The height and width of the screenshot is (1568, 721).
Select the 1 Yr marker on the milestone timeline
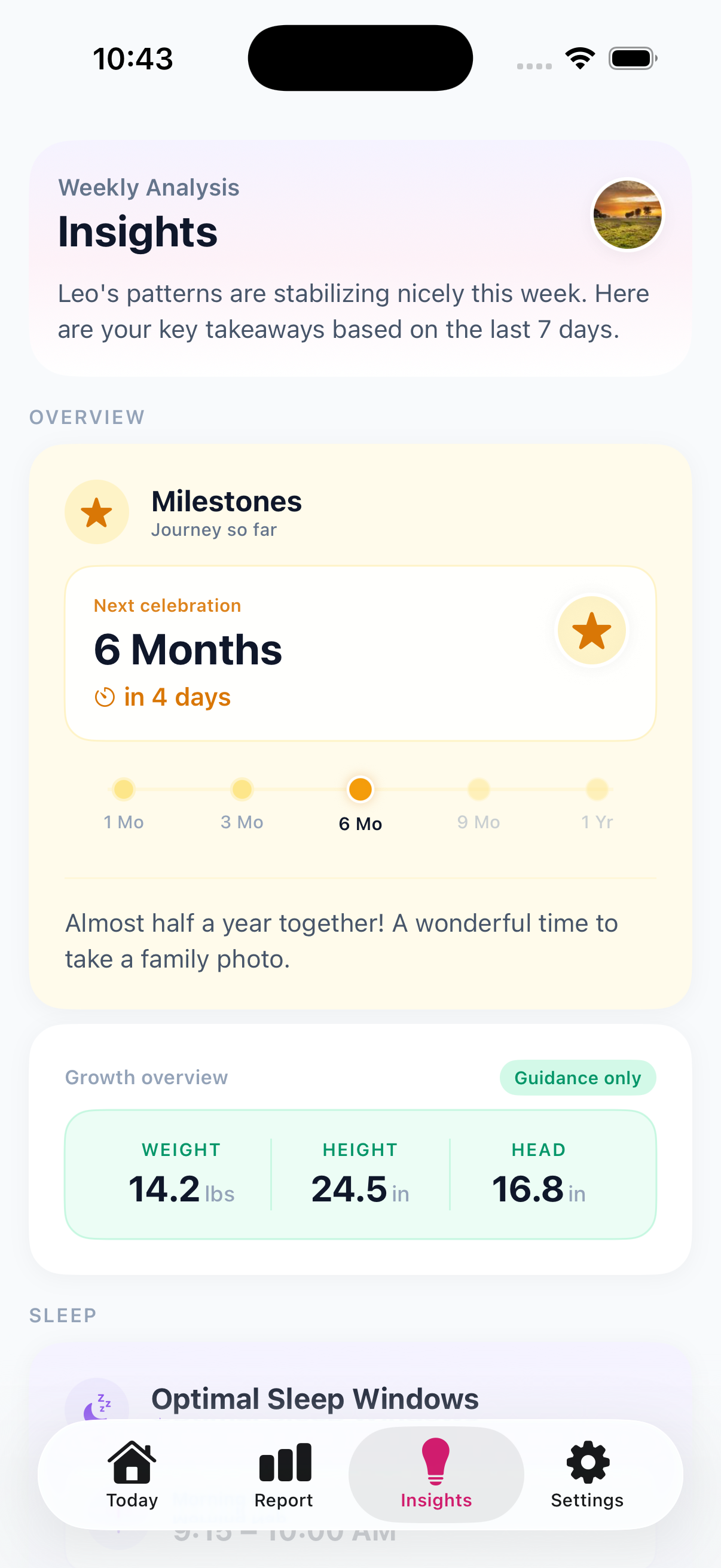coord(597,789)
